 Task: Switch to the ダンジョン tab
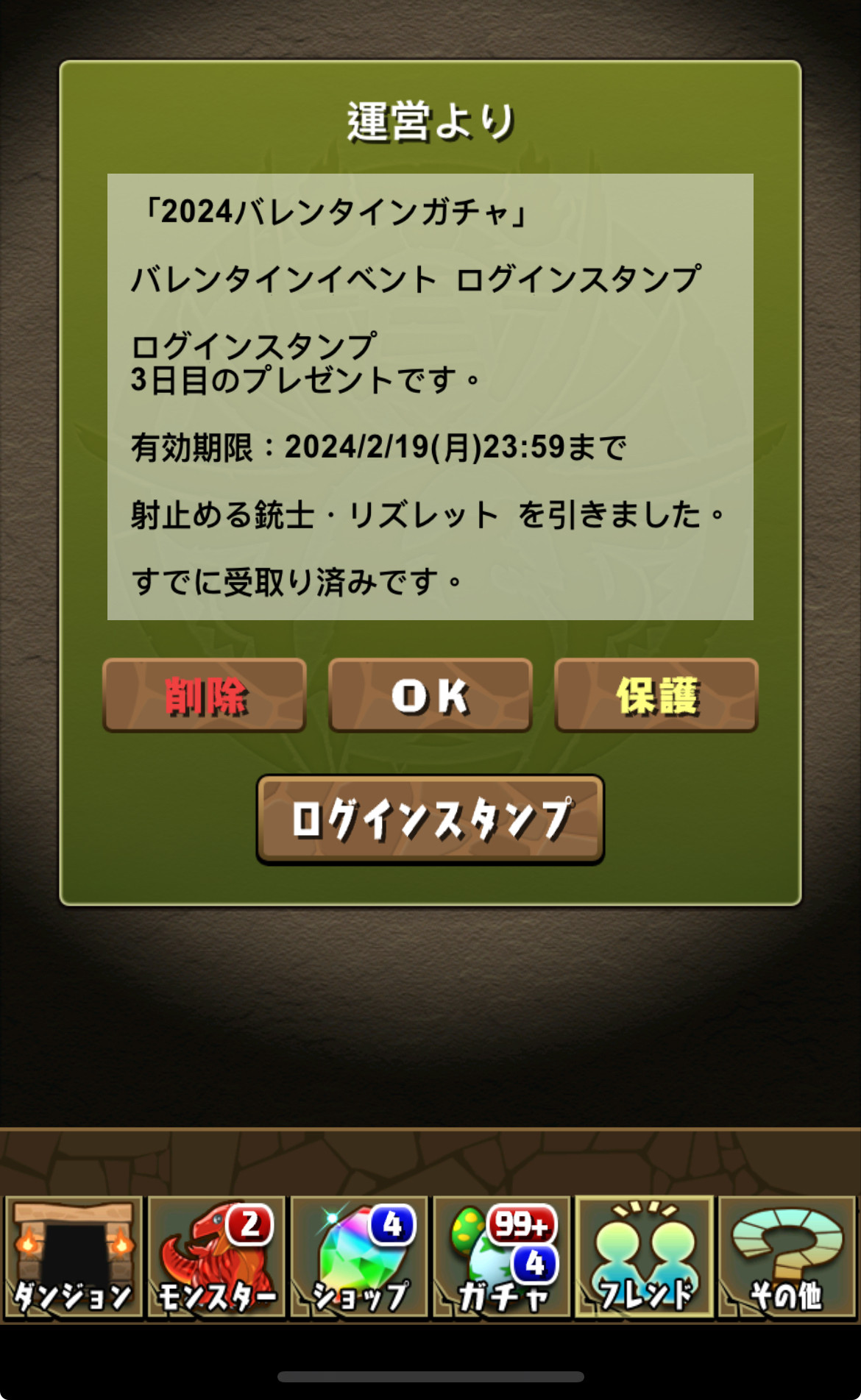(73, 1257)
